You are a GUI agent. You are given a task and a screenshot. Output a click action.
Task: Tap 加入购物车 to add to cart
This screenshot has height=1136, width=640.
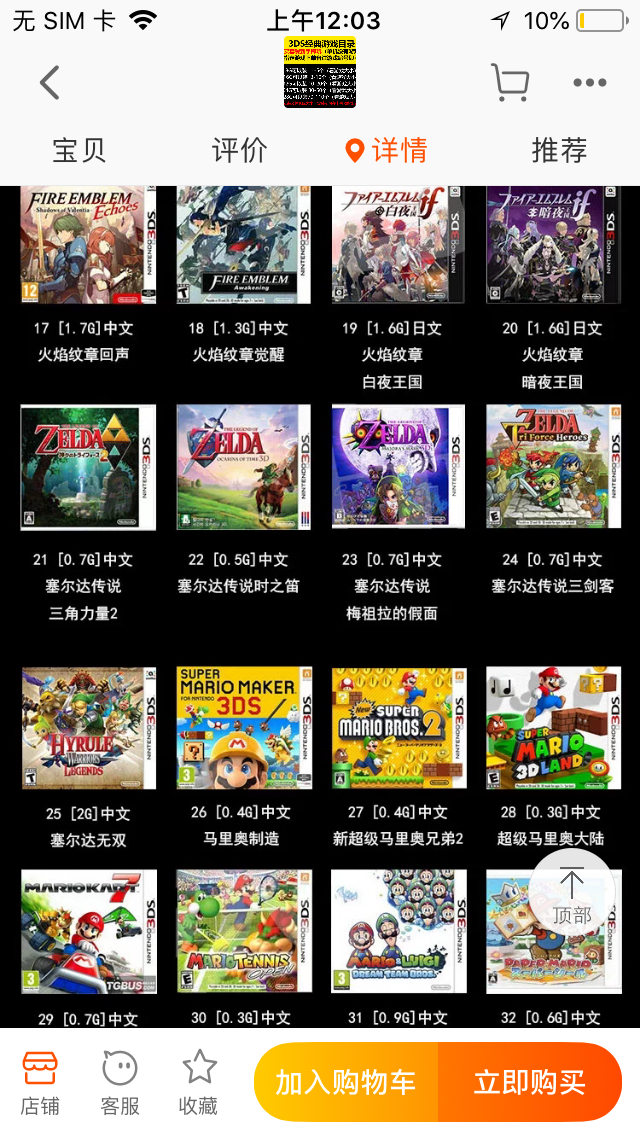(x=346, y=1082)
